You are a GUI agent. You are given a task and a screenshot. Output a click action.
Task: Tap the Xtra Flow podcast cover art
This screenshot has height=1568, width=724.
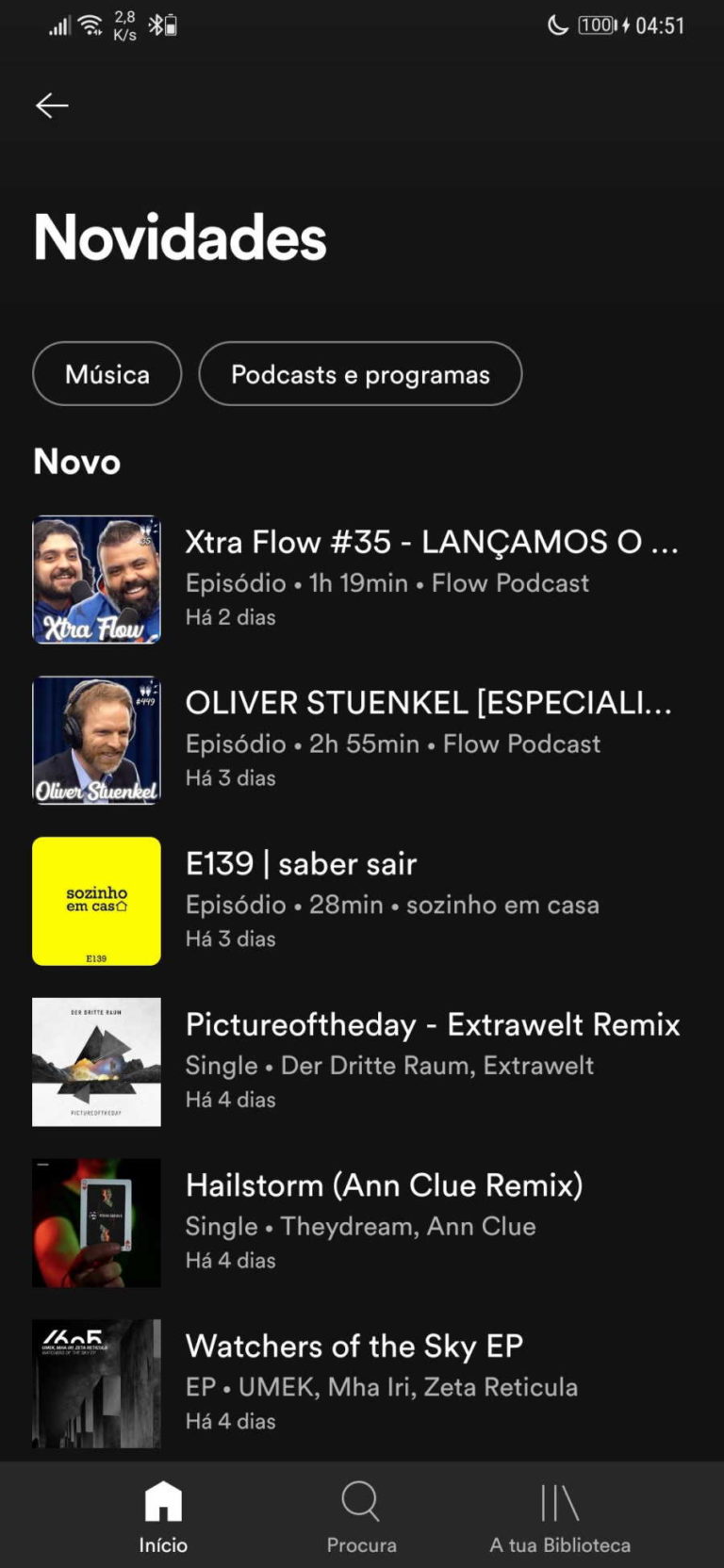tap(96, 579)
